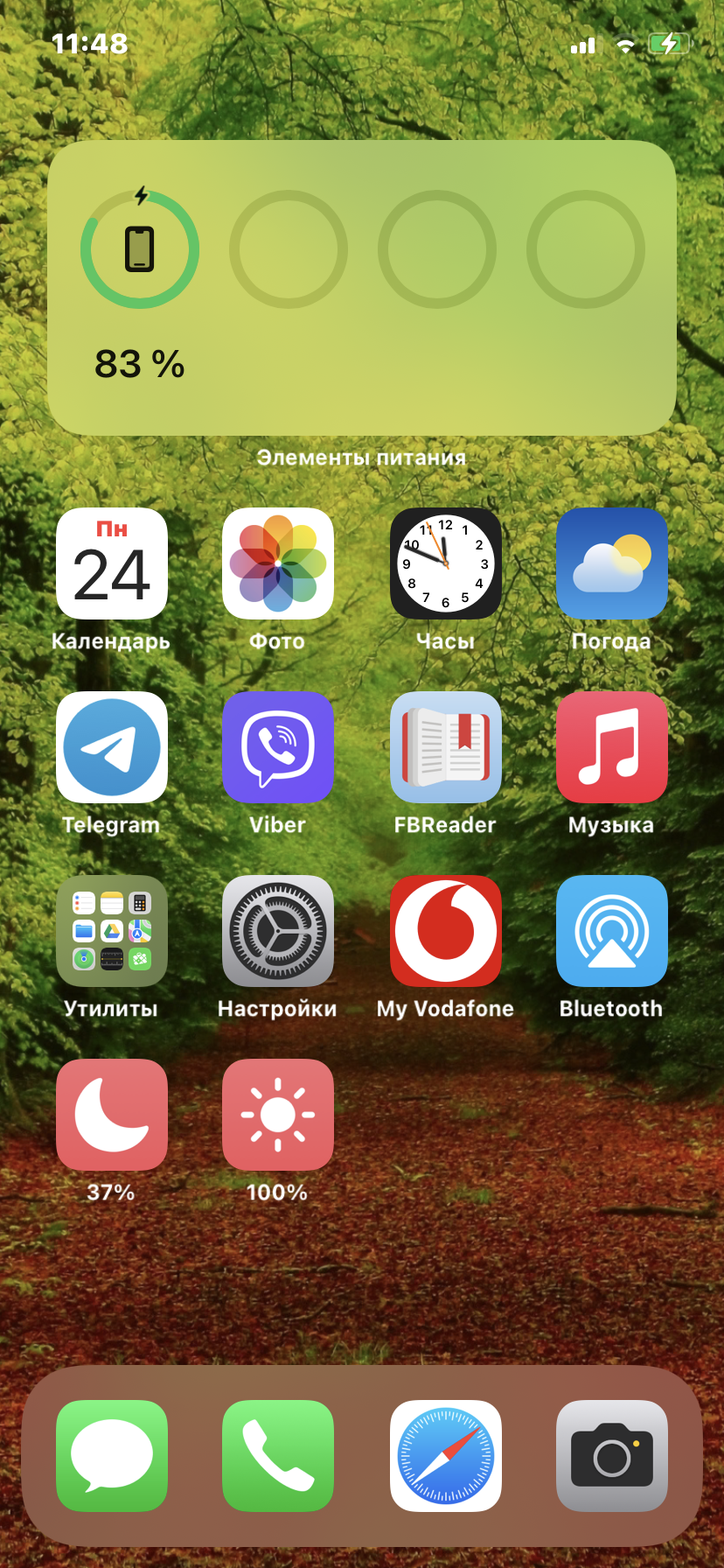
Task: Open Messages from the dock
Action: click(112, 1456)
